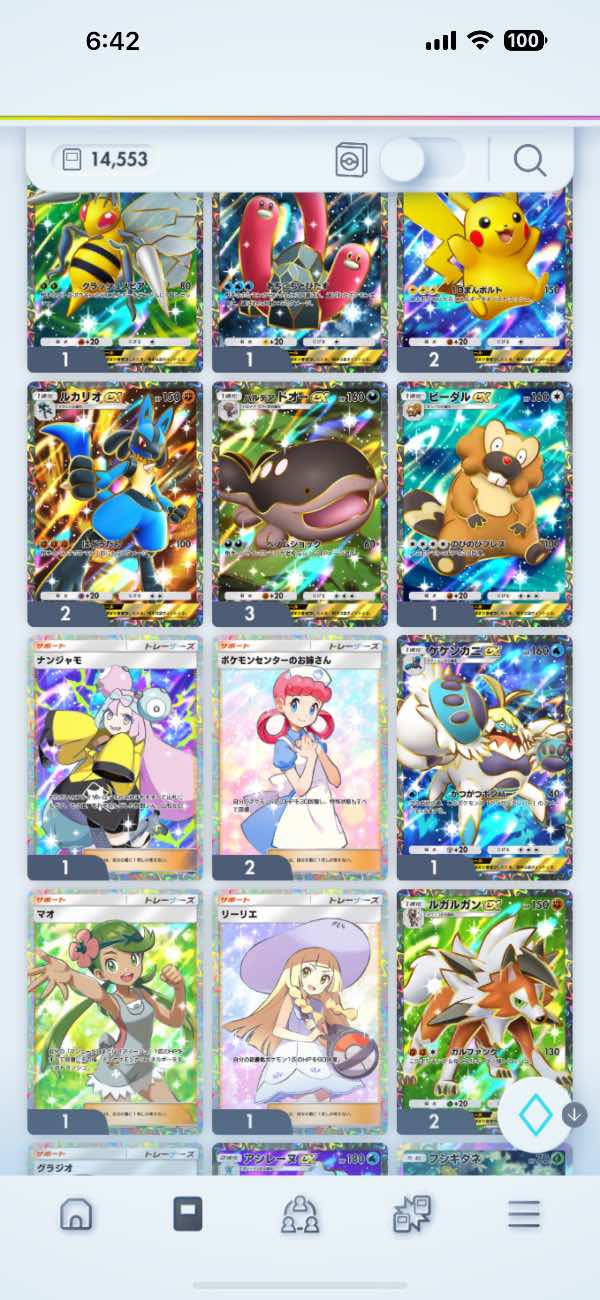This screenshot has height=1300, width=600.
Task: Toggle the card display switch
Action: (422, 160)
